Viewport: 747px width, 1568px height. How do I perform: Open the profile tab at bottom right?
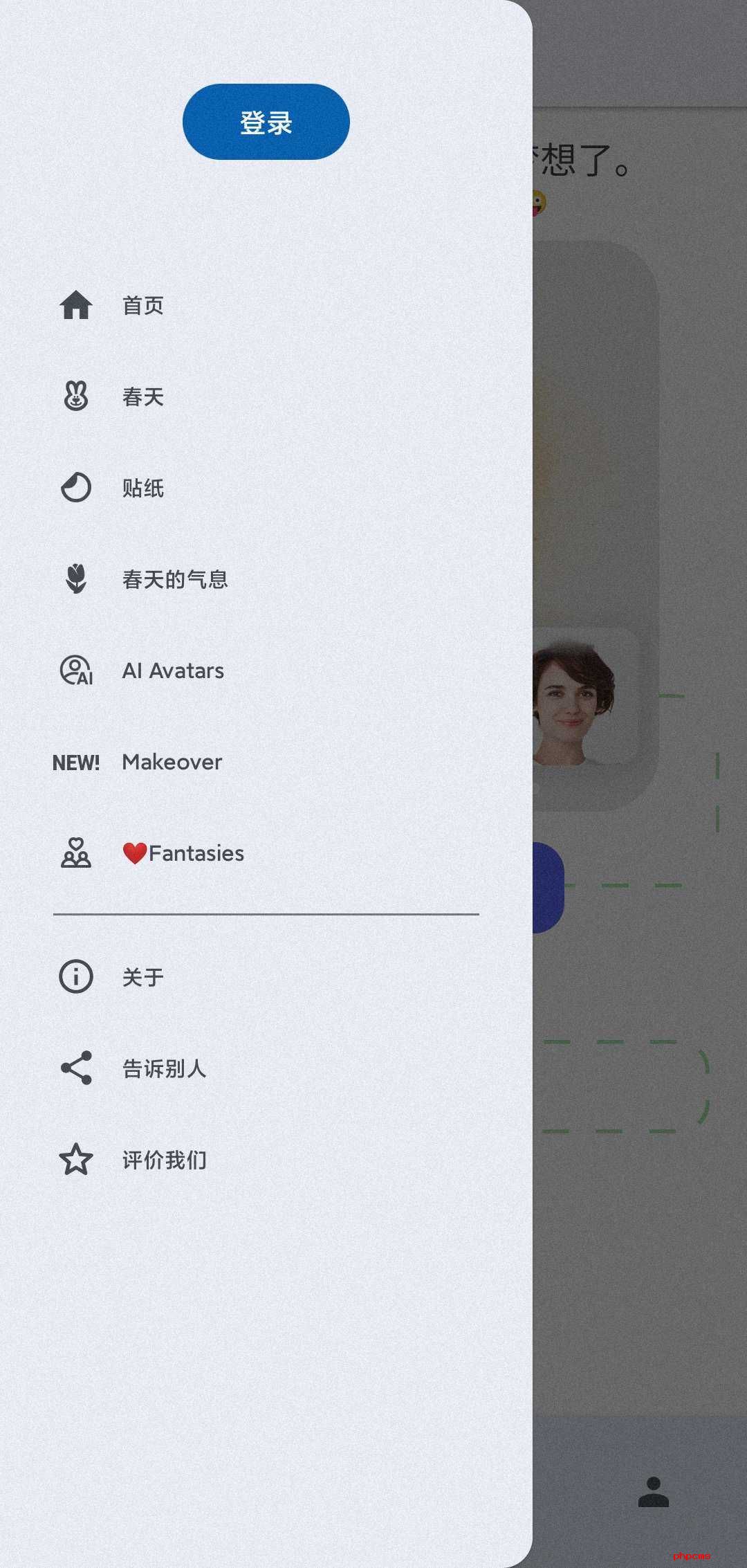click(x=654, y=1491)
